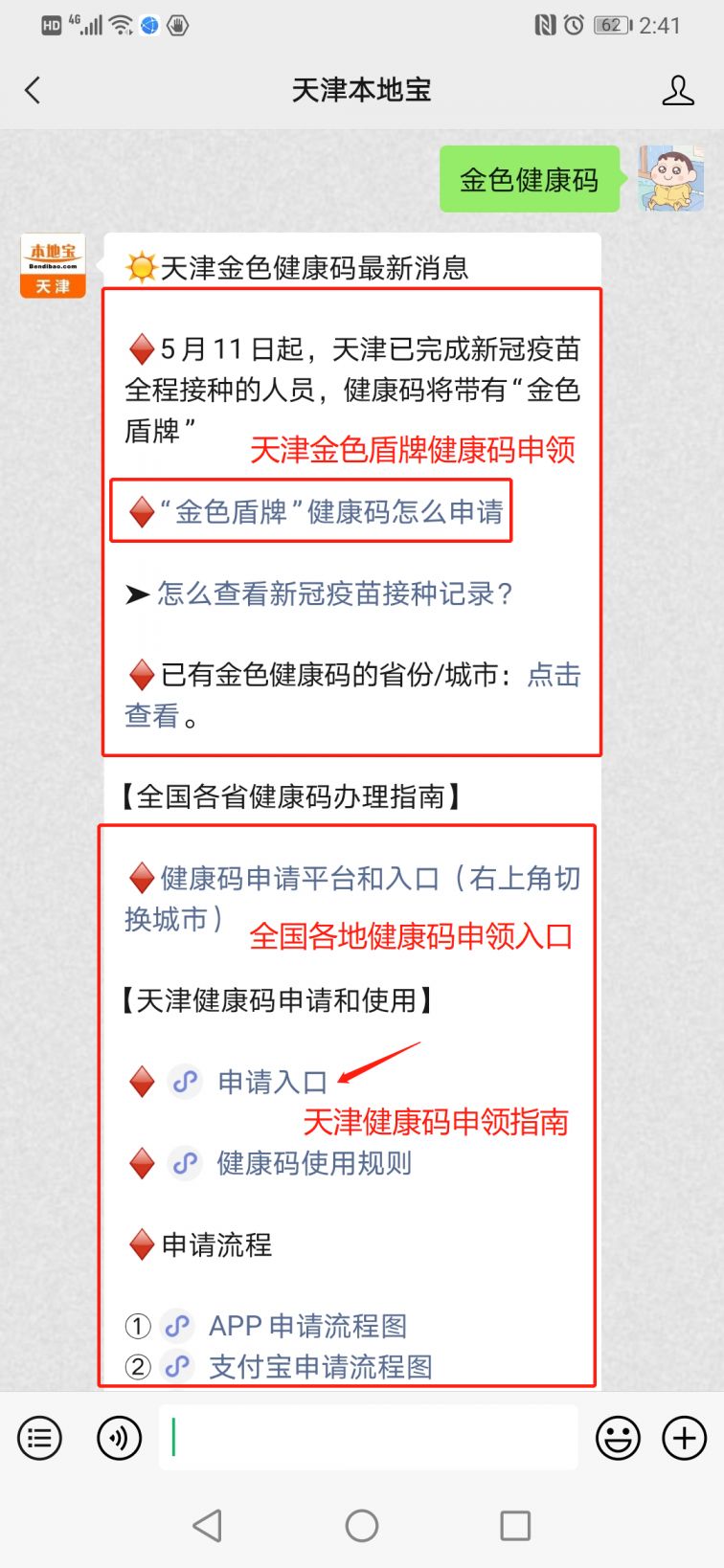Open the 申请入口 link
The image size is (724, 1568).
(272, 1082)
